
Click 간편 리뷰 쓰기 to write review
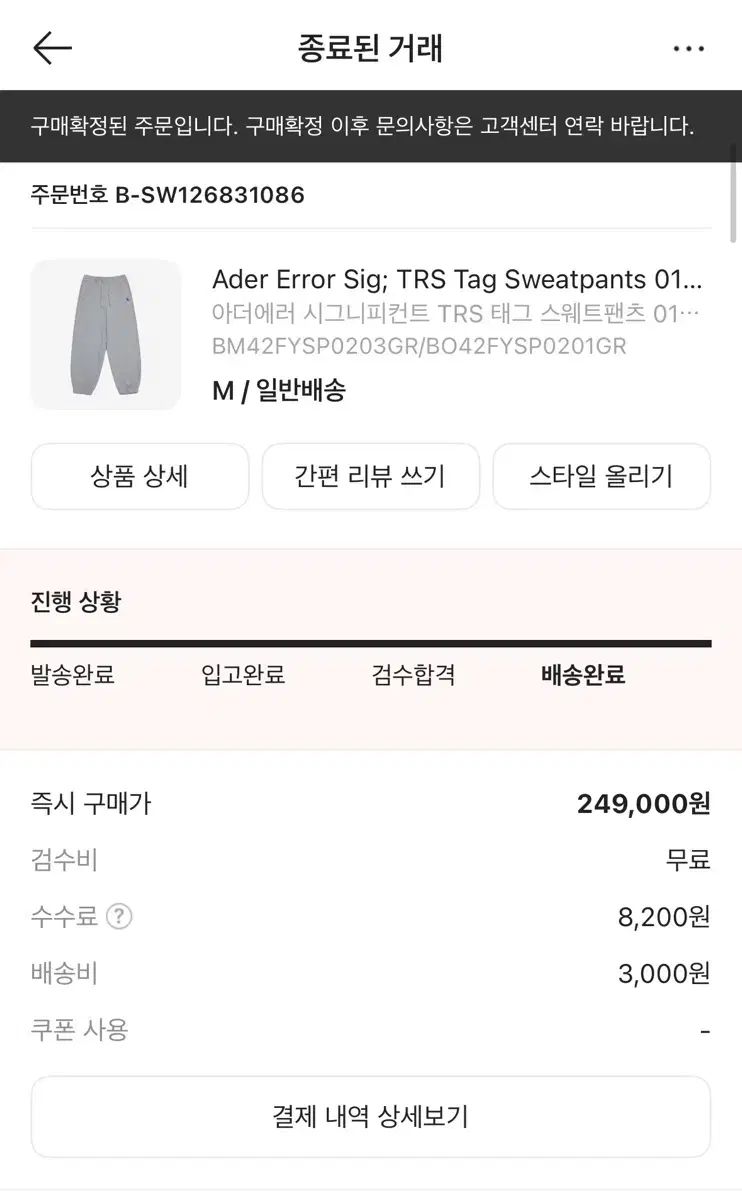click(371, 476)
